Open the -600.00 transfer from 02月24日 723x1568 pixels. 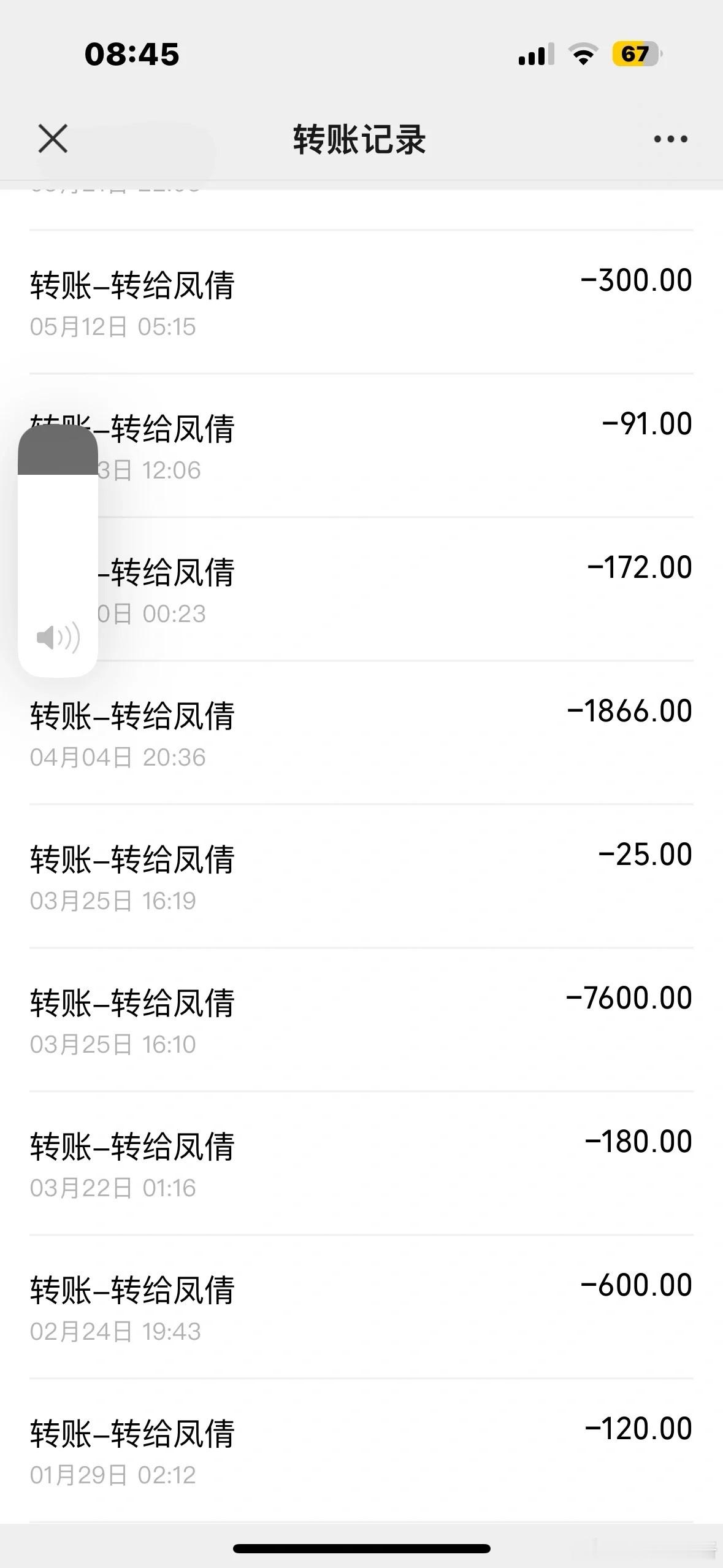(x=361, y=1307)
